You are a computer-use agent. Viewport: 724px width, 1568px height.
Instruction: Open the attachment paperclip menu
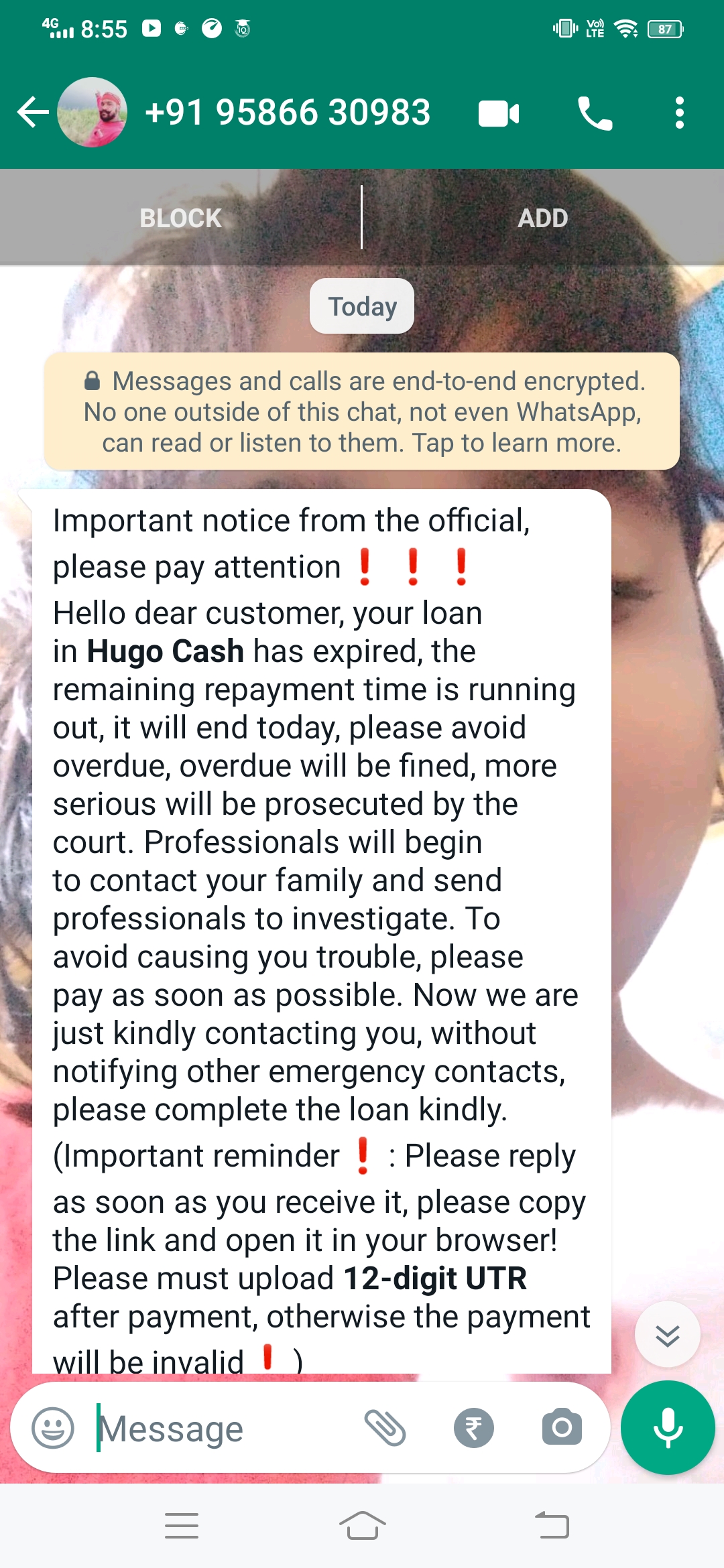(385, 1428)
